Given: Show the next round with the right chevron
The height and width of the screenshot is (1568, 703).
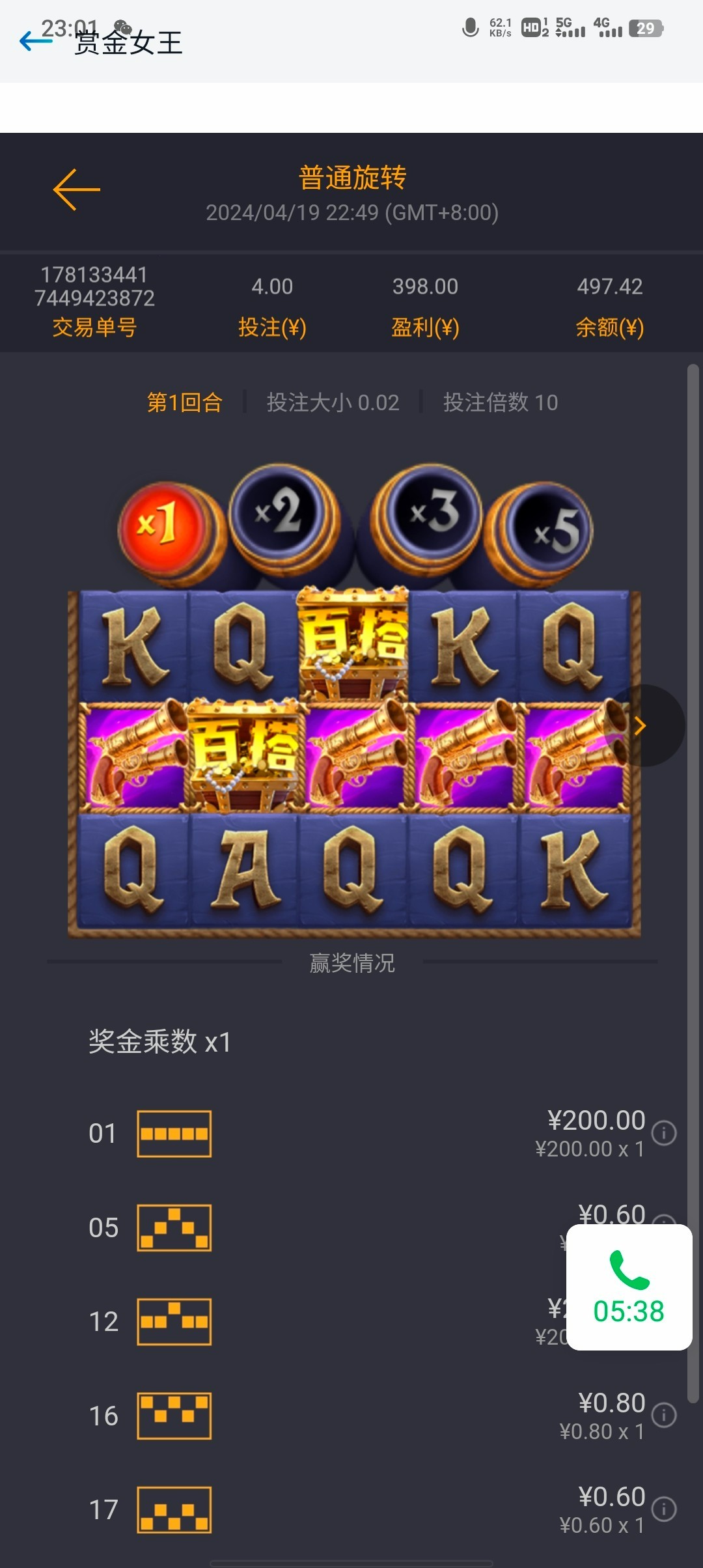Looking at the screenshot, I should 642,725.
